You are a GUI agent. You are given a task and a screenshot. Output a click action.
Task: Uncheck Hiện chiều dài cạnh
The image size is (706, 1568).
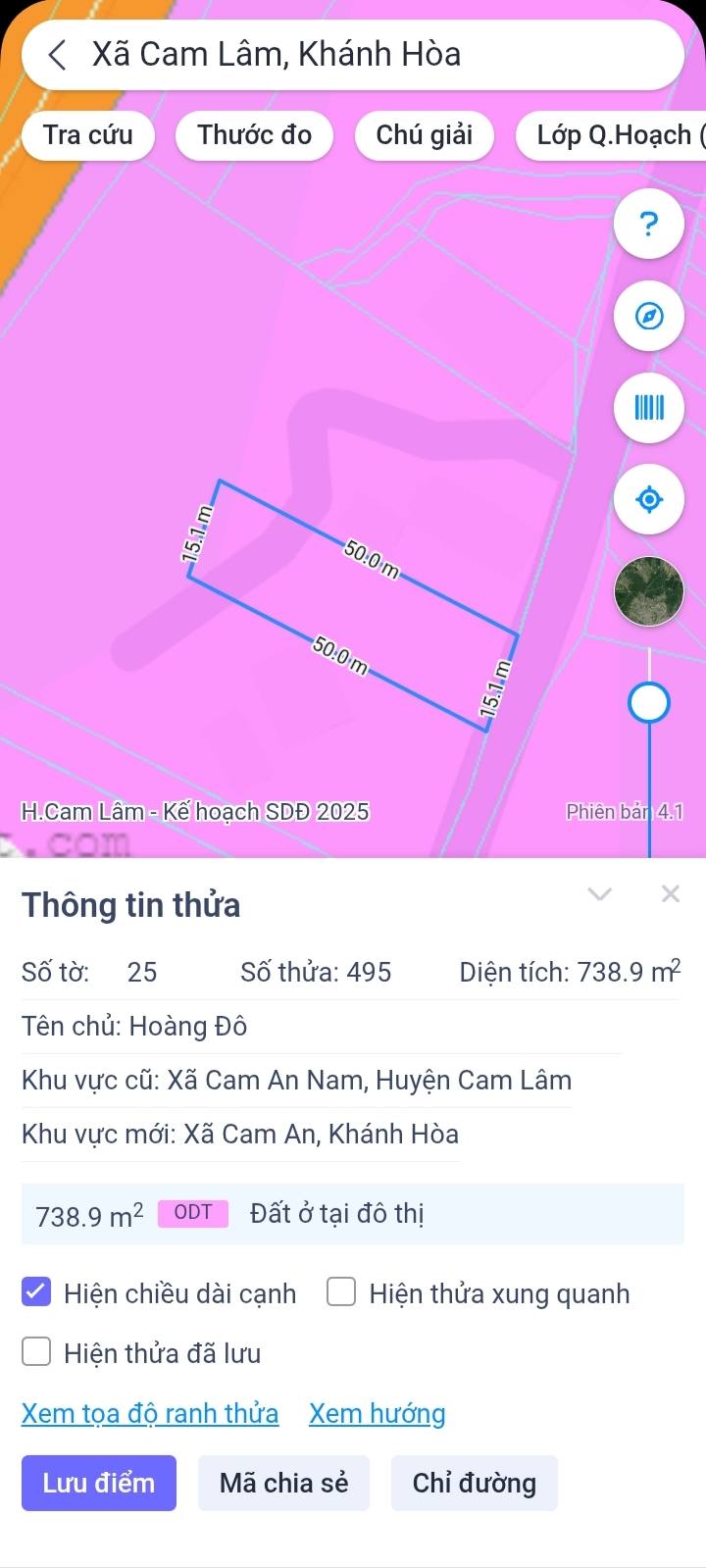36,1292
